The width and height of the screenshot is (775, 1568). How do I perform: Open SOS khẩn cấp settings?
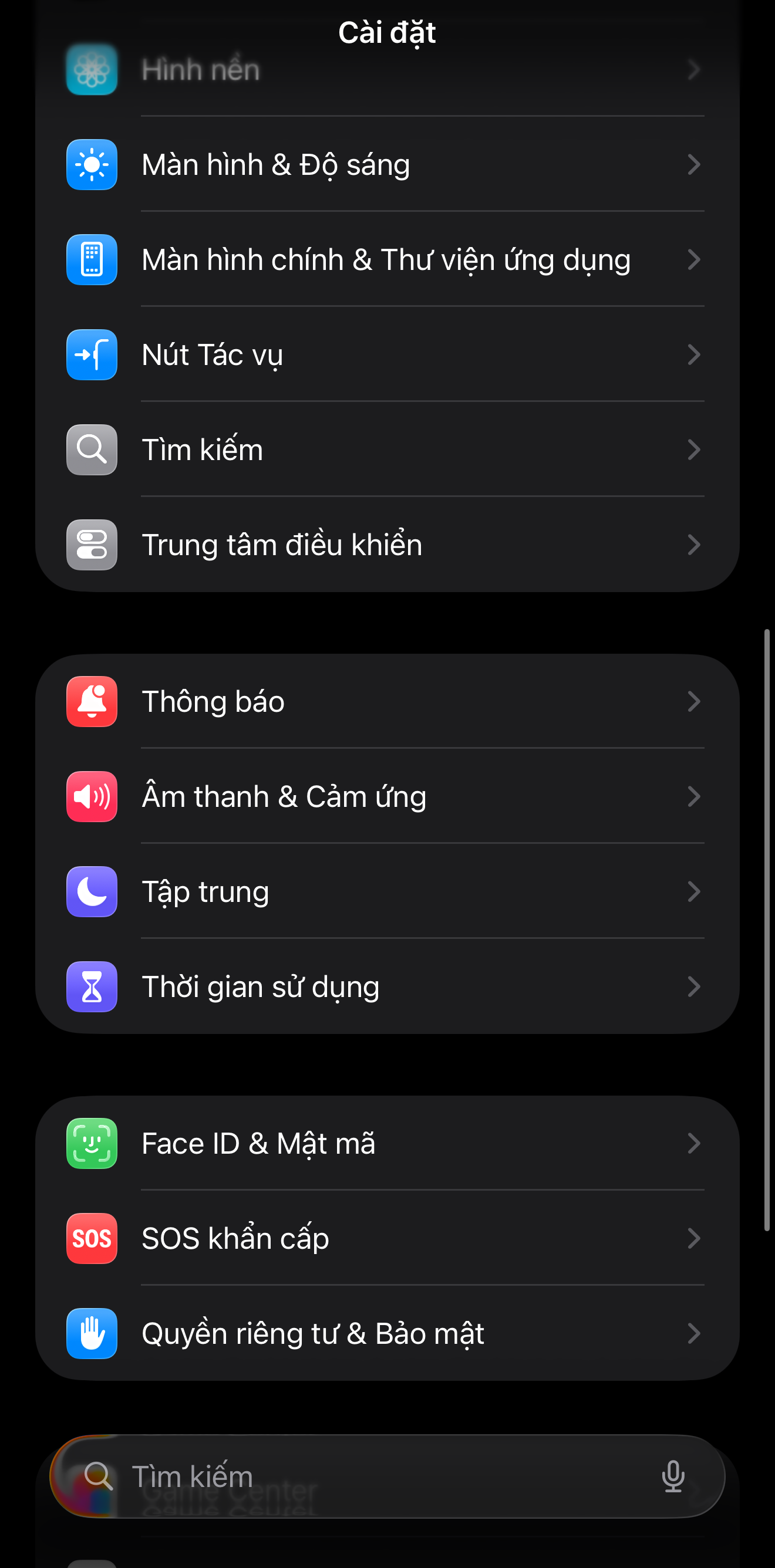387,1239
